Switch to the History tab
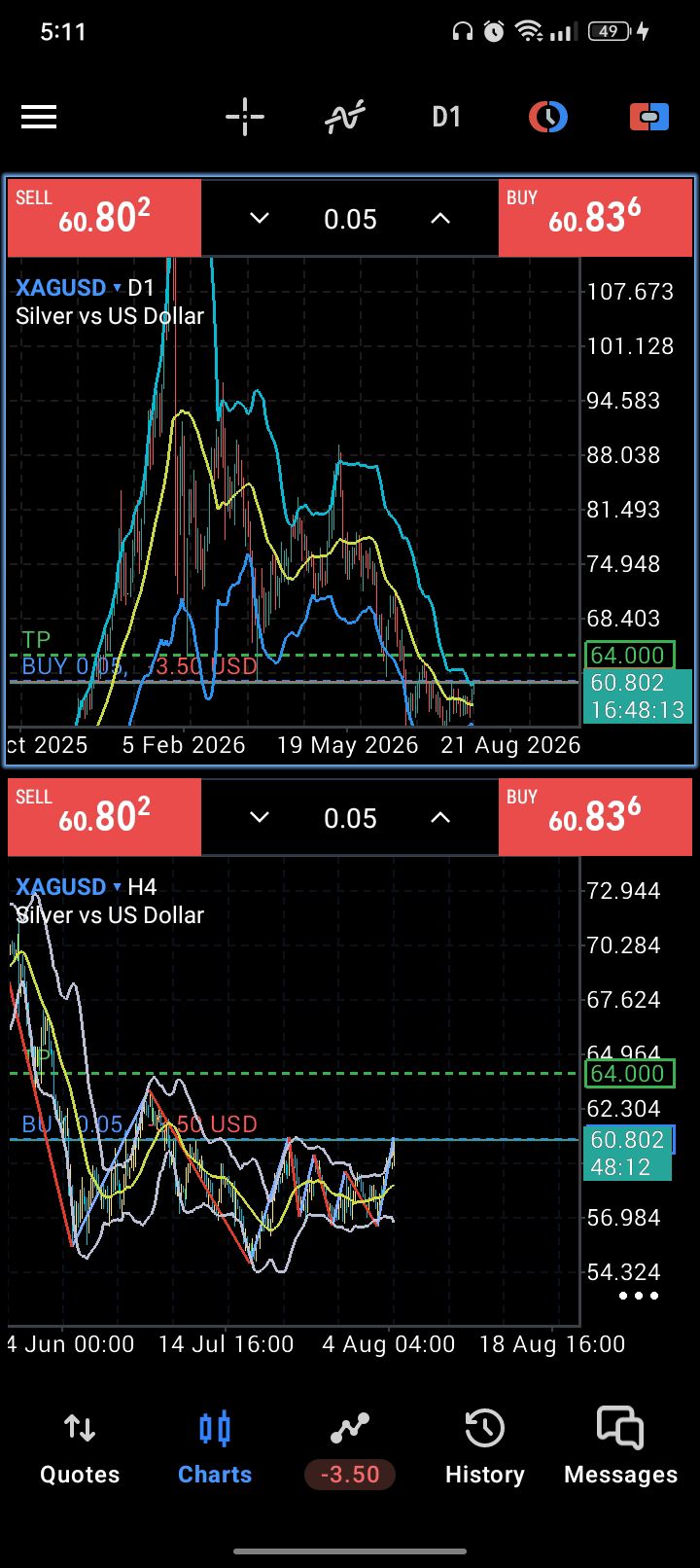 [484, 1447]
